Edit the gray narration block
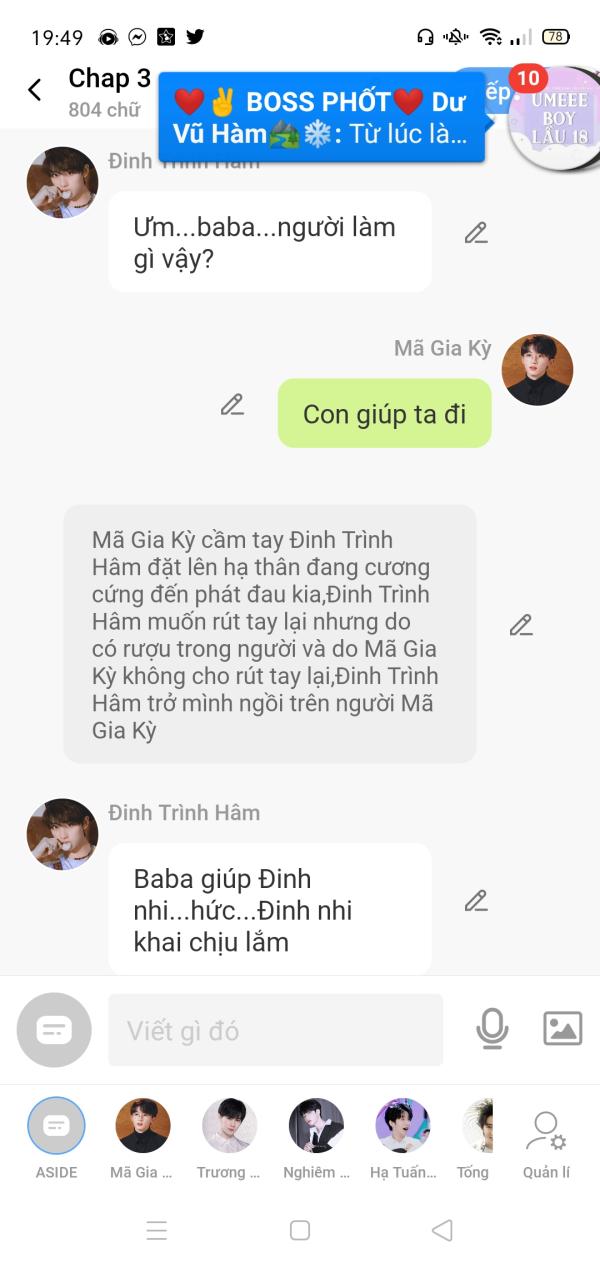This screenshot has width=600, height=1267. [521, 625]
